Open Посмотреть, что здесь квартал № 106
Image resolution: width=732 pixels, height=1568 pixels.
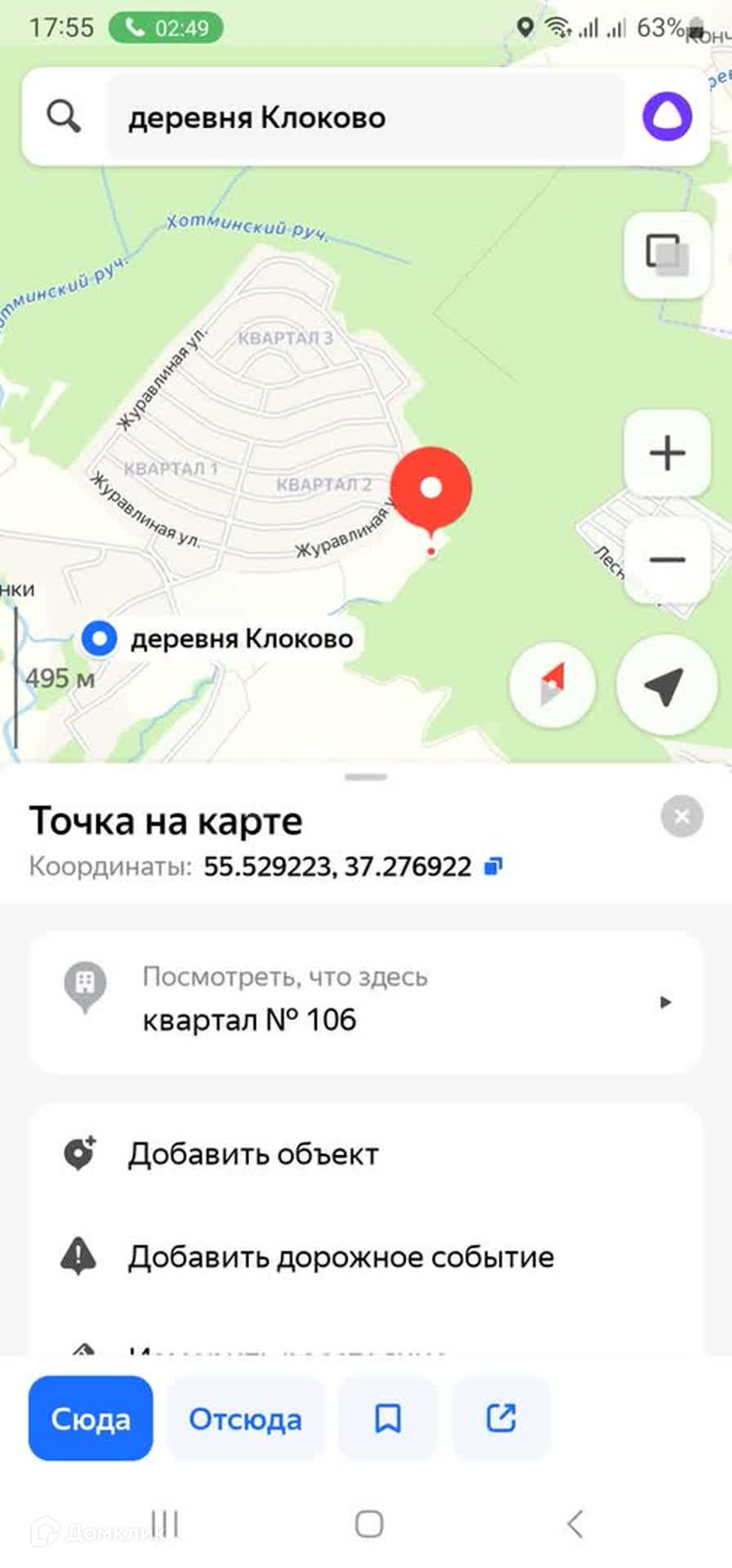pos(365,1000)
